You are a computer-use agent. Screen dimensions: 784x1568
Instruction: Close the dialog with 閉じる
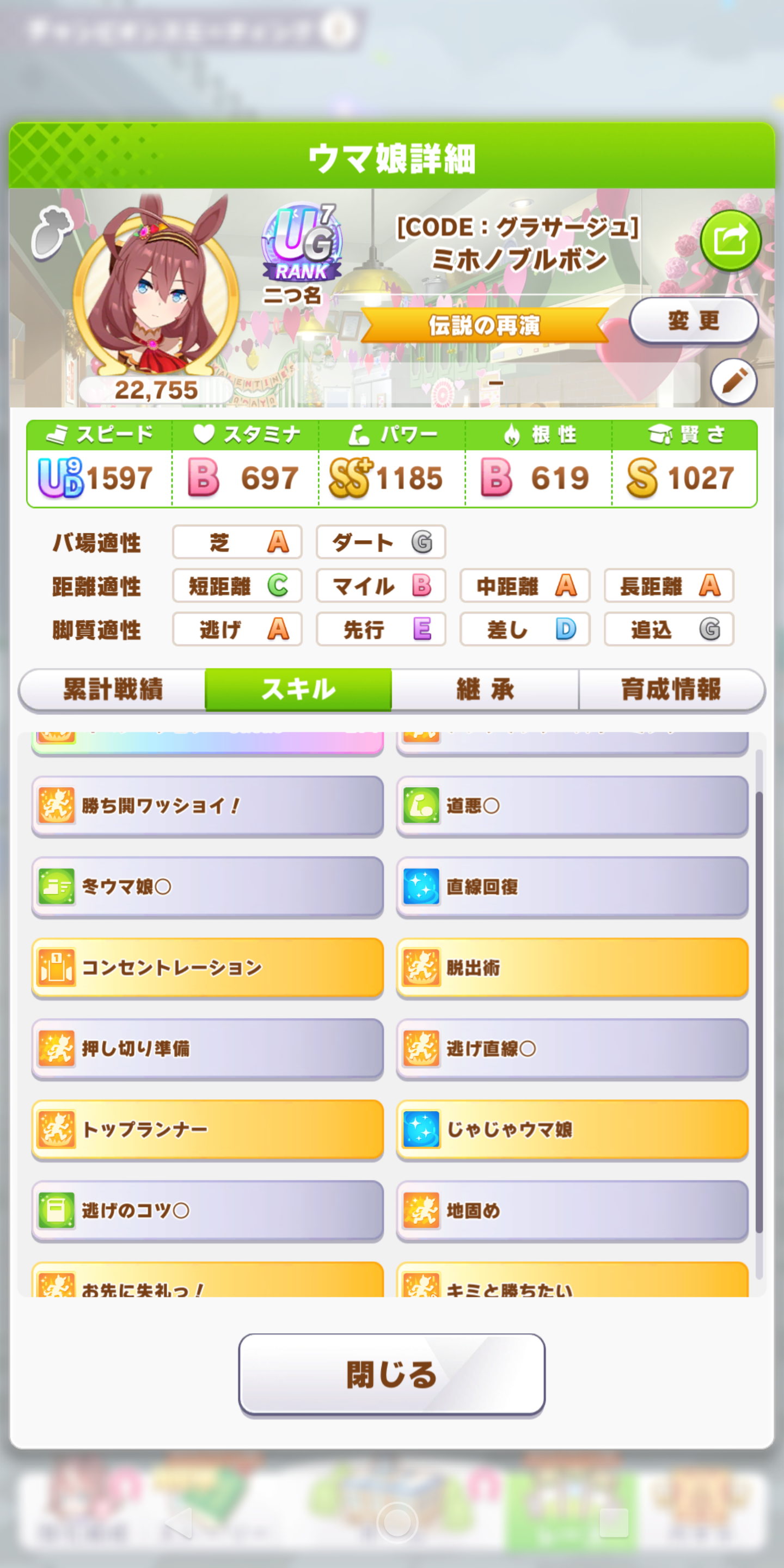(x=391, y=1374)
